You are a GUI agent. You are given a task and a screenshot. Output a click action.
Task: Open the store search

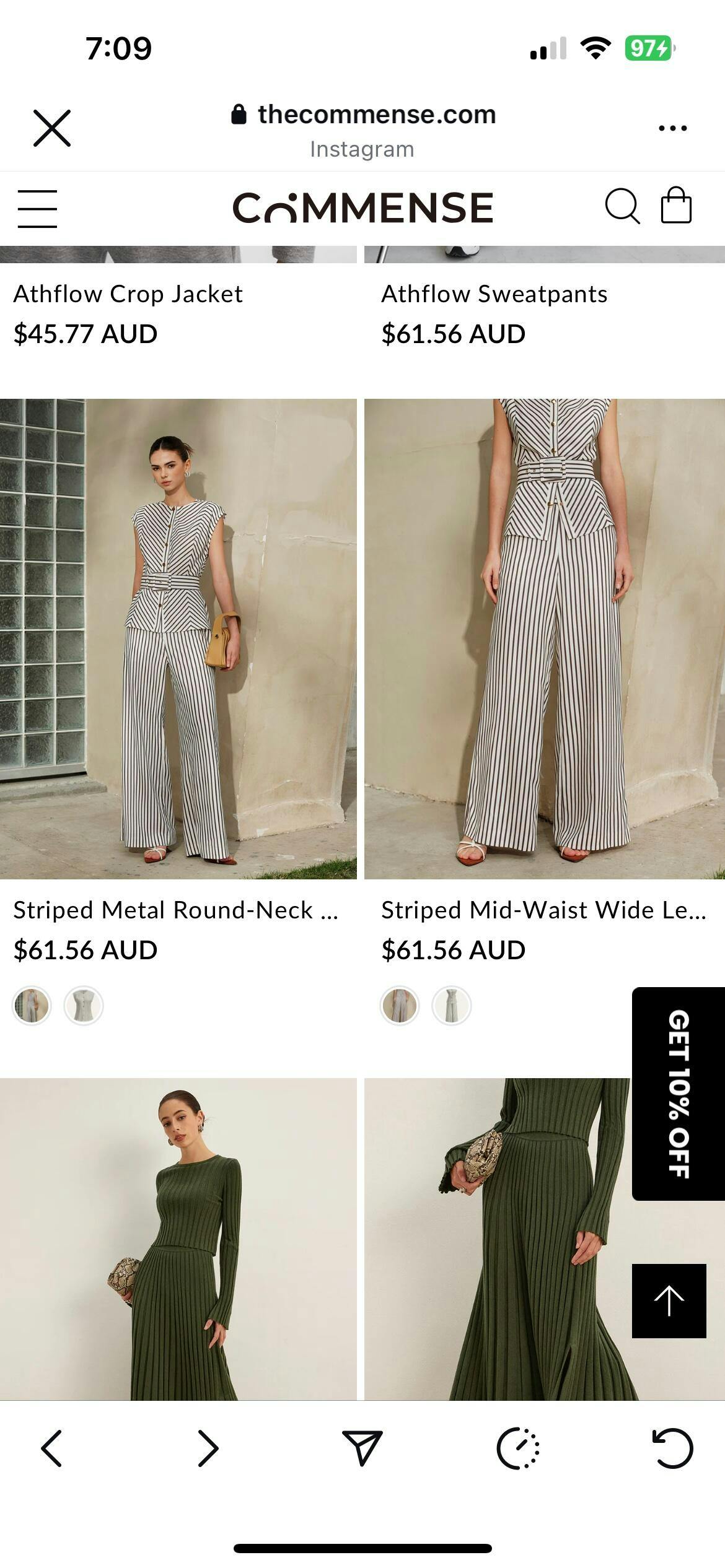coord(622,206)
